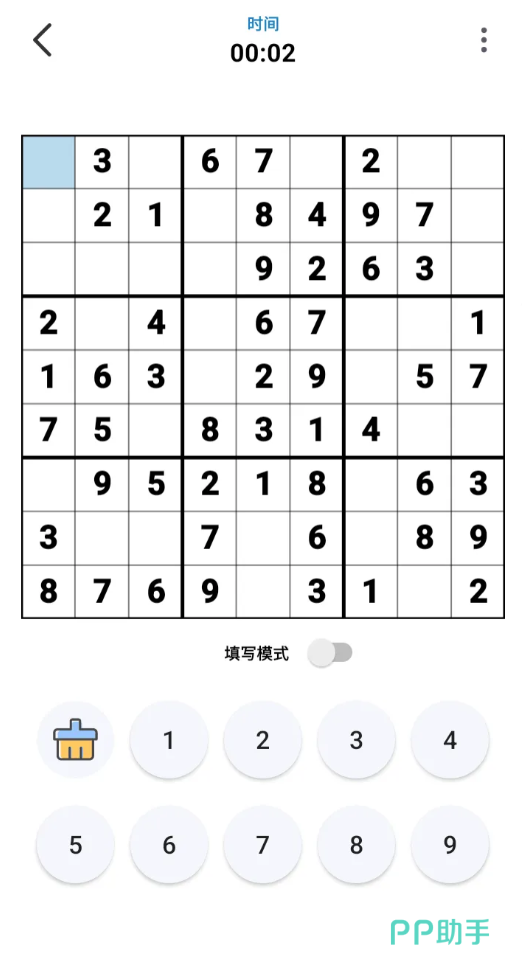Tap the eraser clear button
The width and height of the screenshot is (522, 966).
[75, 739]
